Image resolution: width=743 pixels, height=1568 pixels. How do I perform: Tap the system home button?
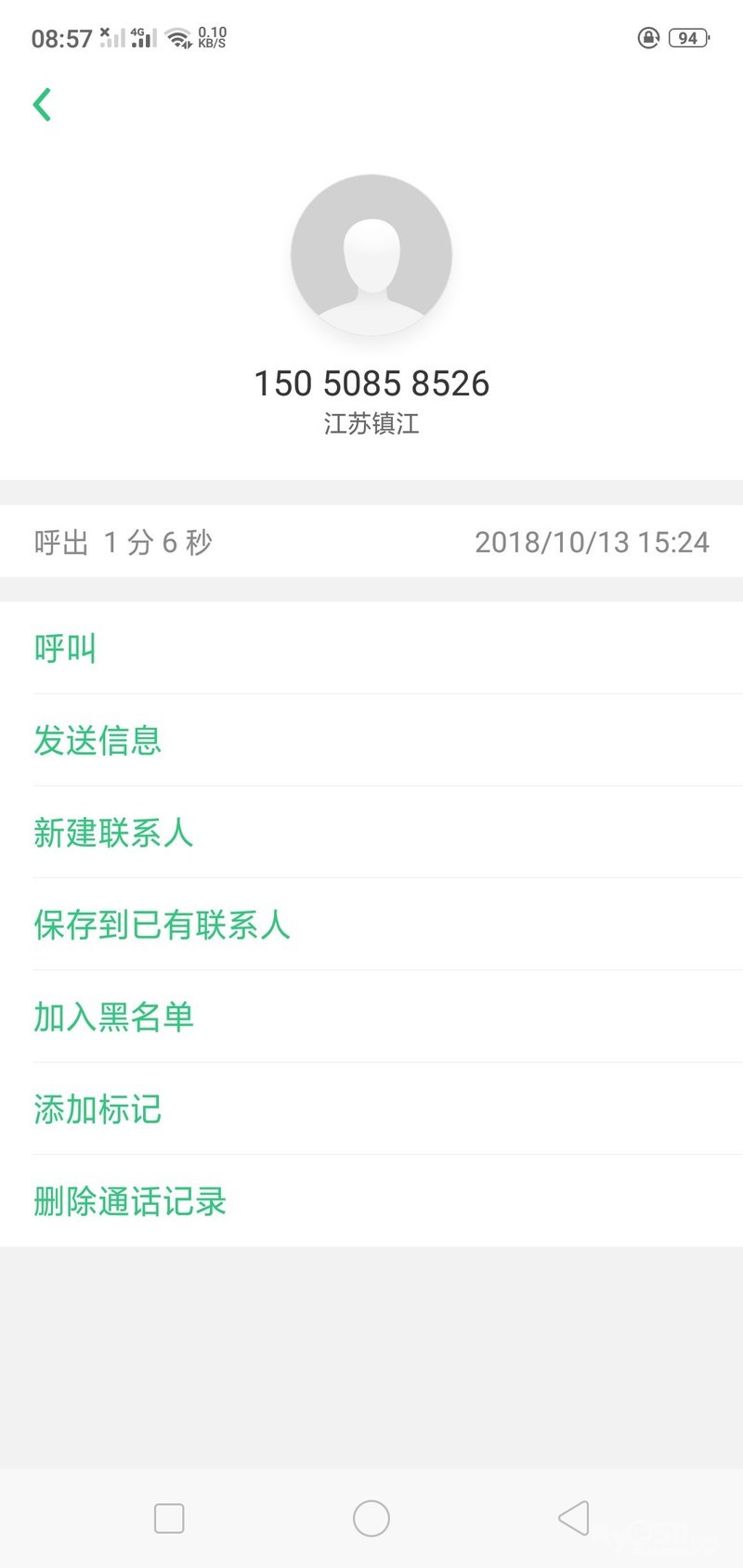(x=371, y=1519)
